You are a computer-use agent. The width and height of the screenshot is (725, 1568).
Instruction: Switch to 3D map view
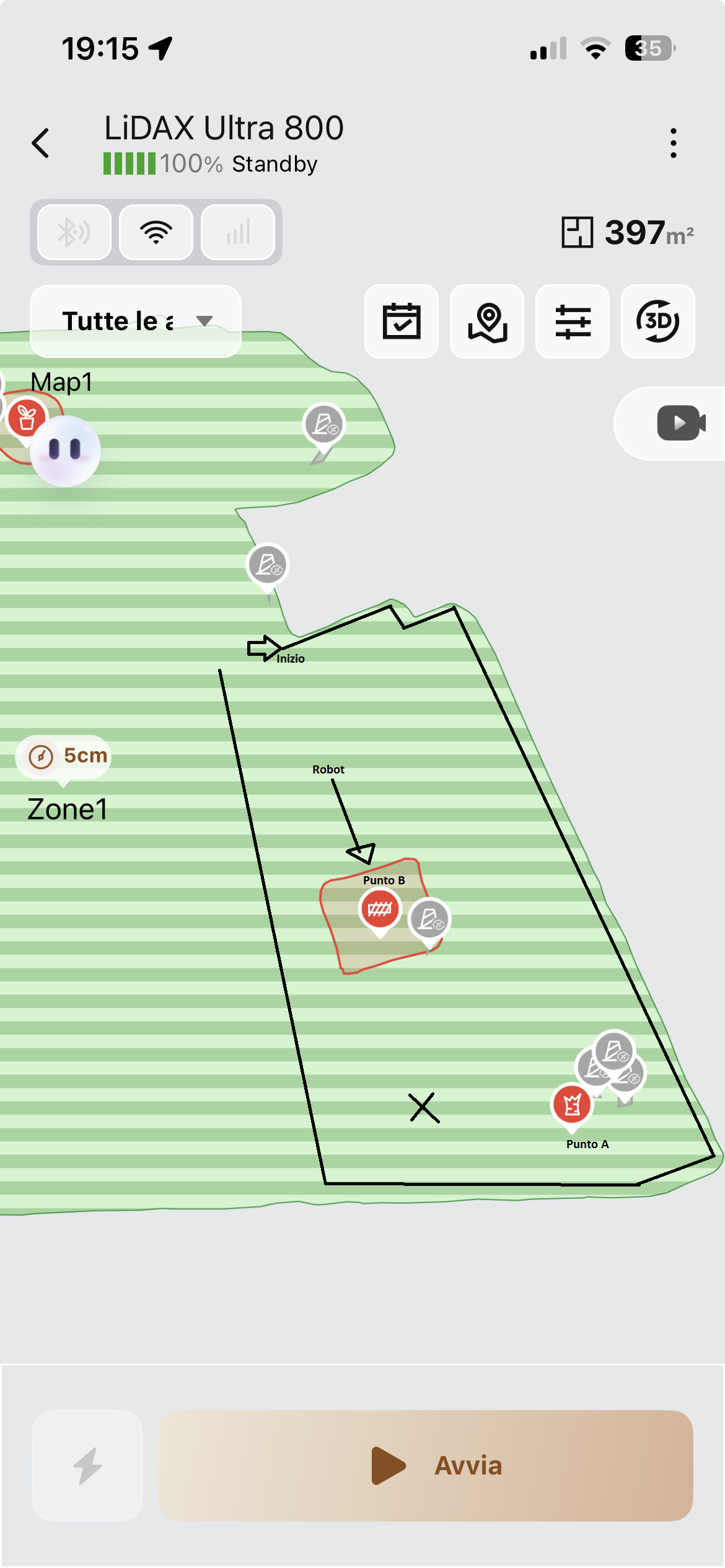coord(658,321)
